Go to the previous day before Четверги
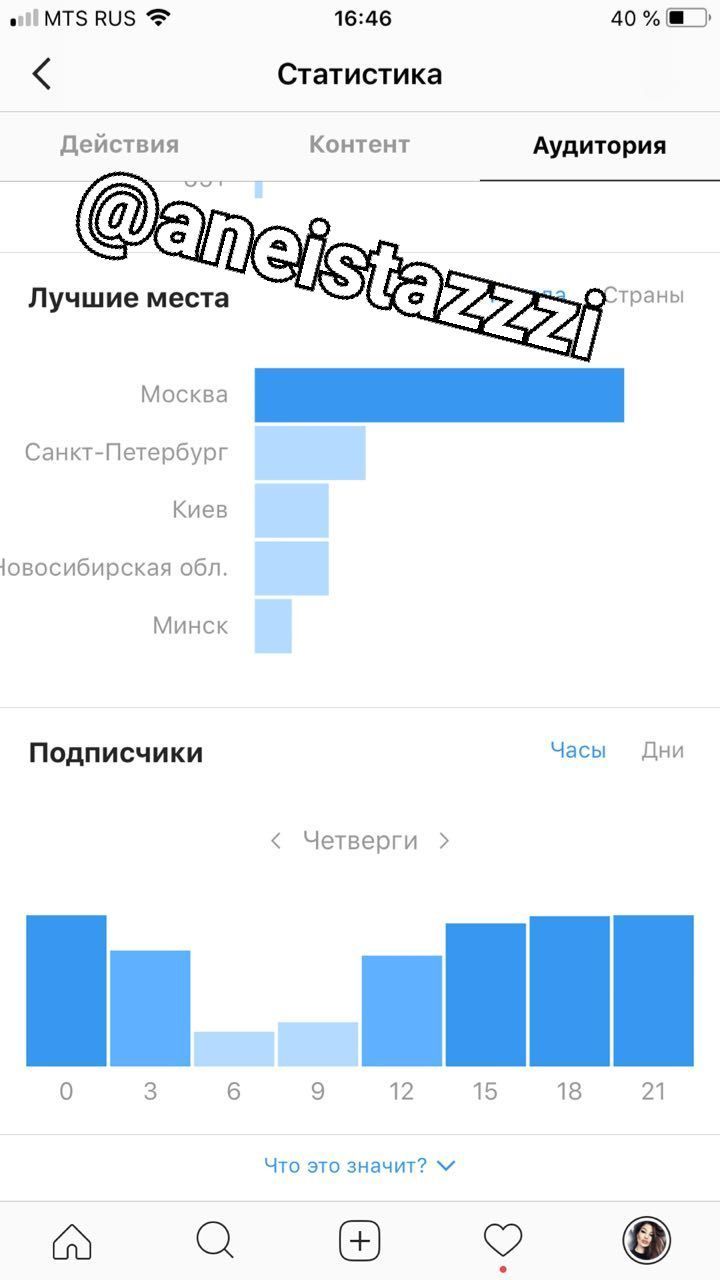720x1280 pixels. click(x=276, y=841)
